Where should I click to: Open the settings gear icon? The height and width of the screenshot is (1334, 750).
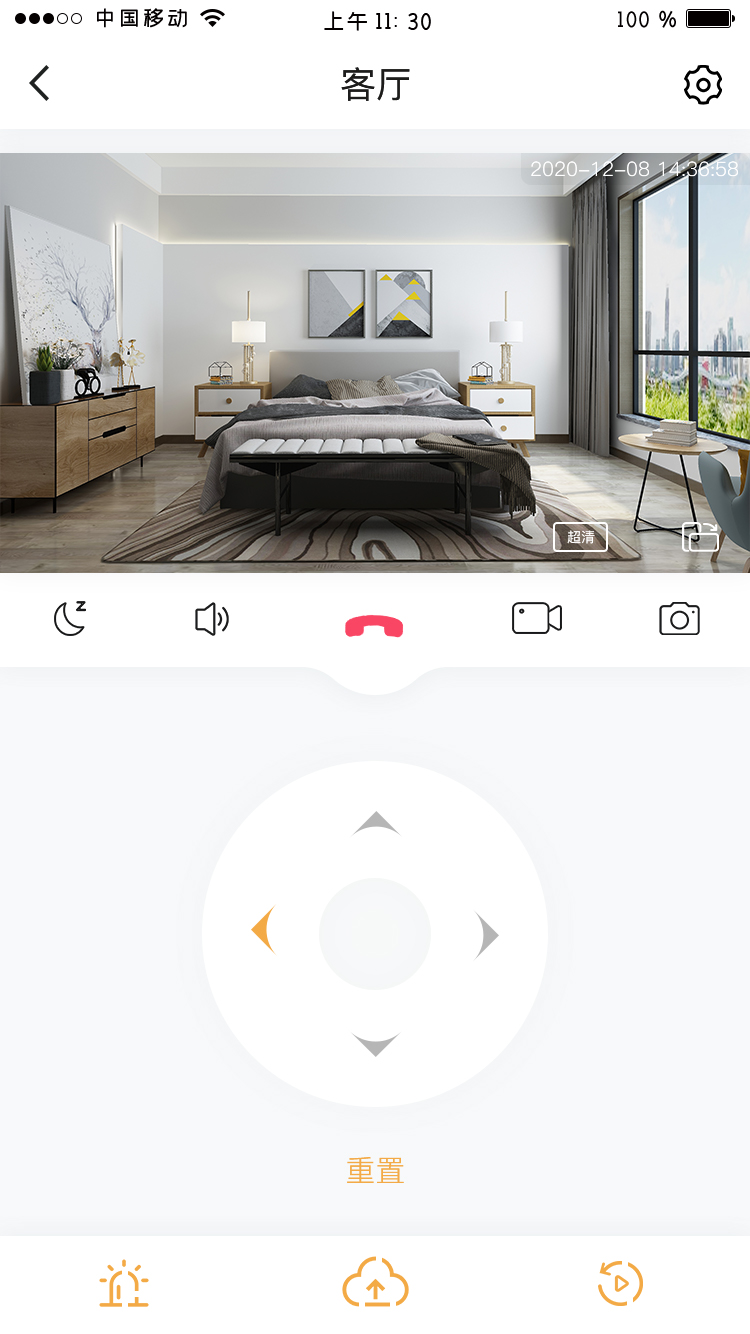pos(703,85)
